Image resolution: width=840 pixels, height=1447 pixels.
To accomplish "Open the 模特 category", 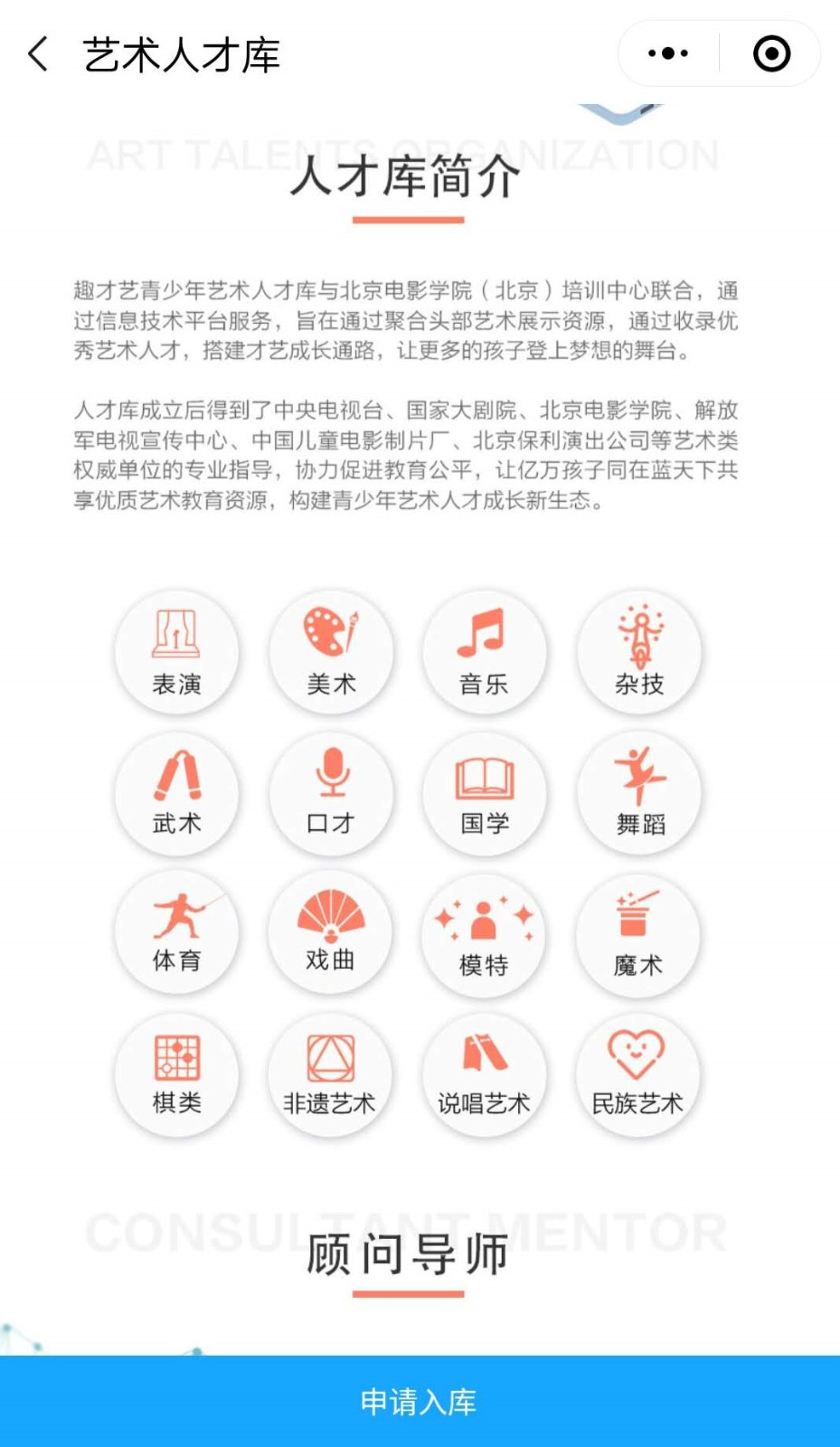I will coord(484,935).
